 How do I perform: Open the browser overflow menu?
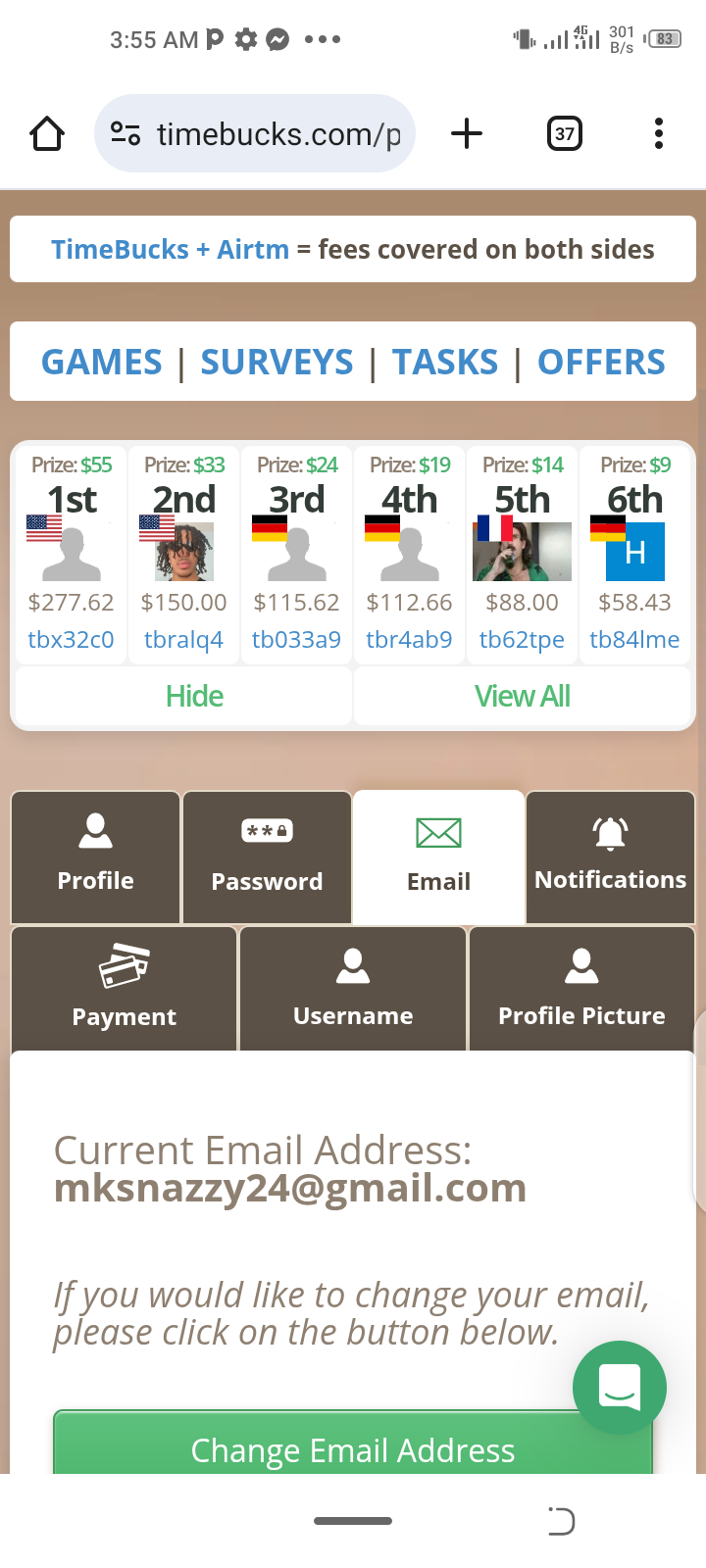pos(659,133)
